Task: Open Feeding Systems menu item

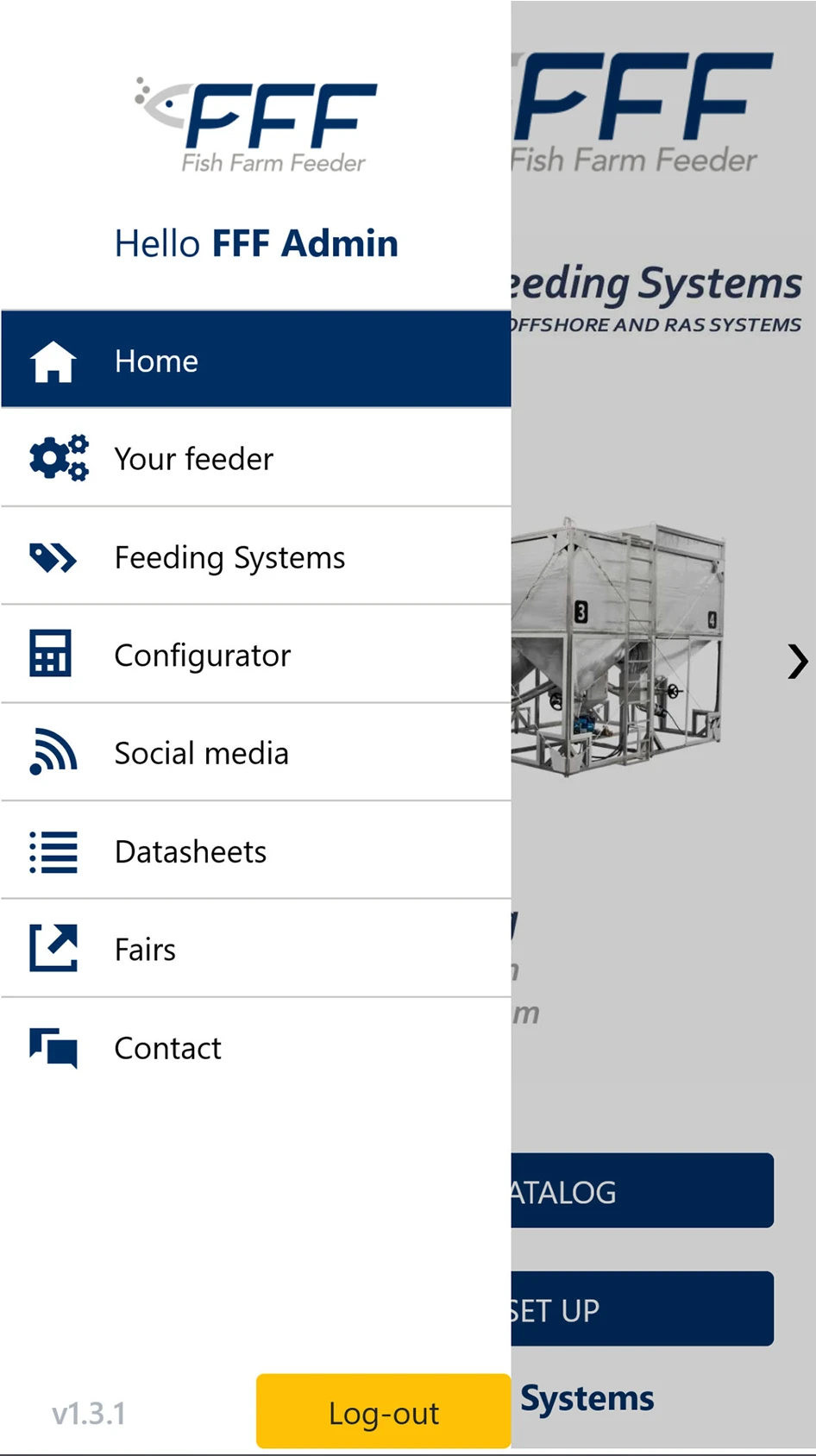Action: (255, 557)
